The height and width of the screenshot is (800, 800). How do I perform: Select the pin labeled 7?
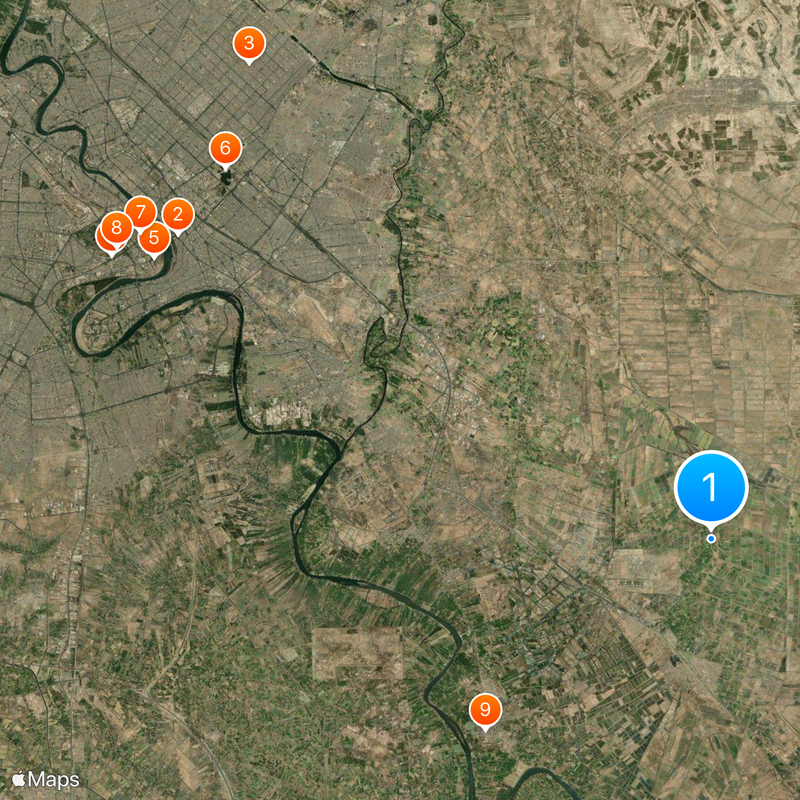[141, 212]
